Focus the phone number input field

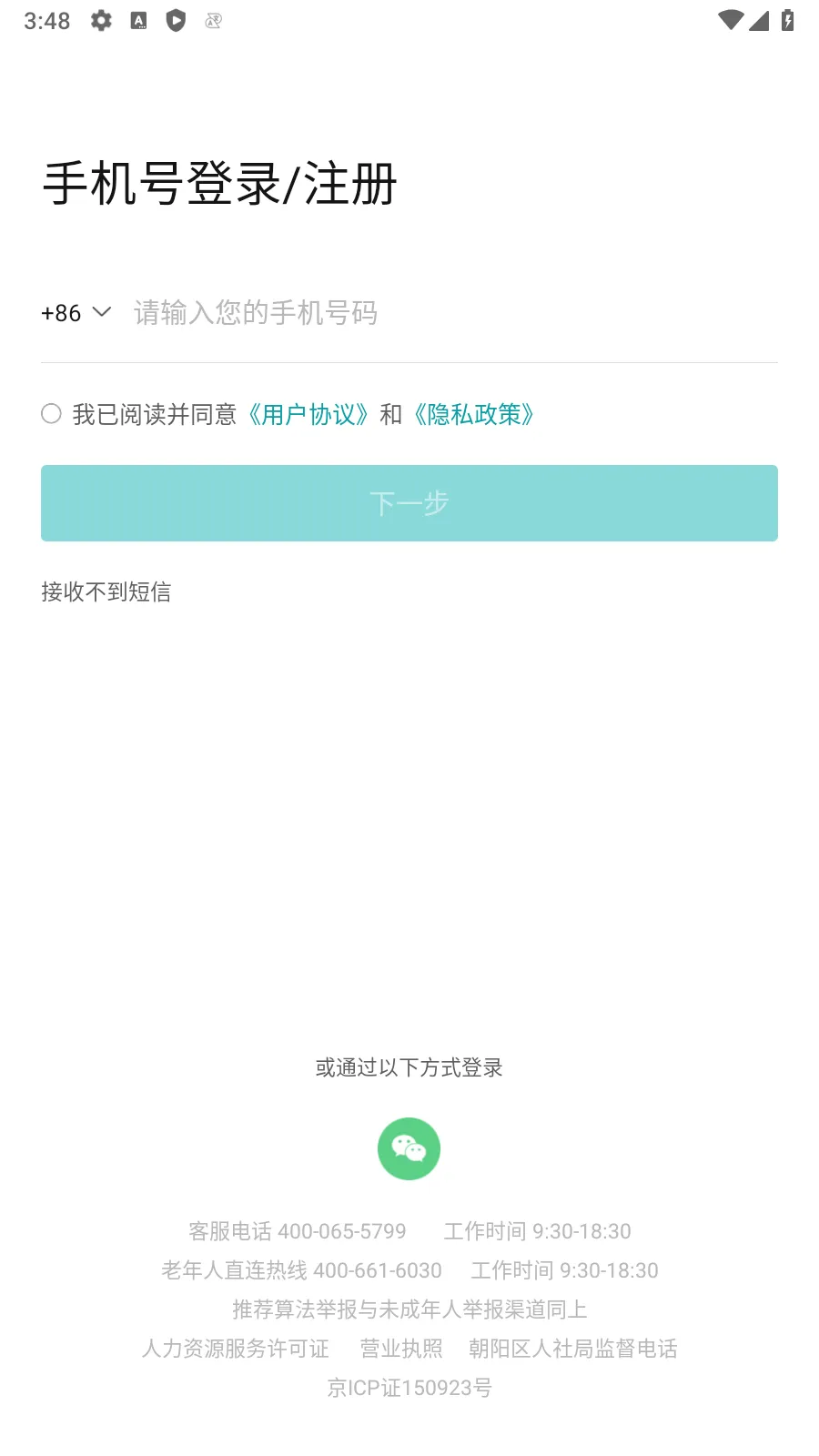tap(450, 313)
